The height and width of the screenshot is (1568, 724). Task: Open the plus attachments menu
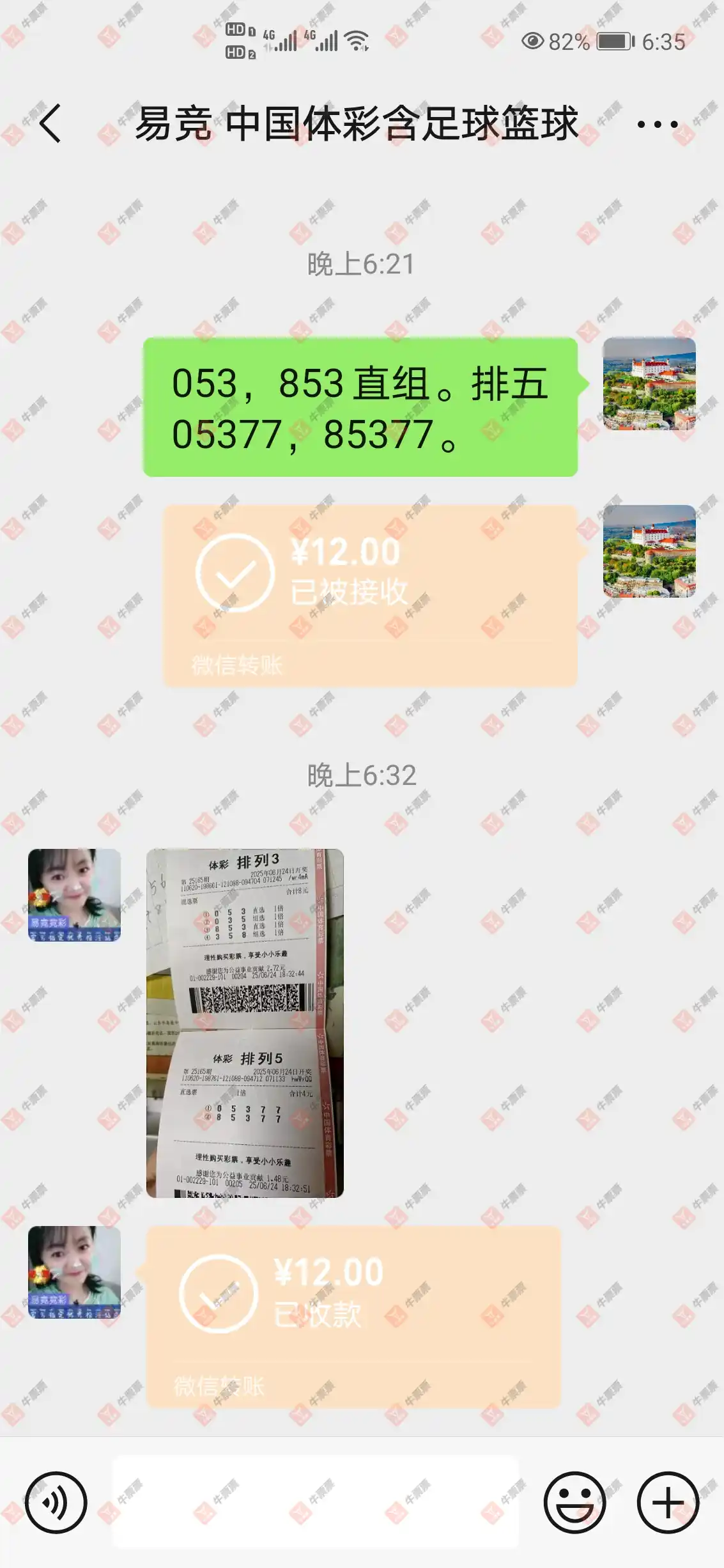668,1503
